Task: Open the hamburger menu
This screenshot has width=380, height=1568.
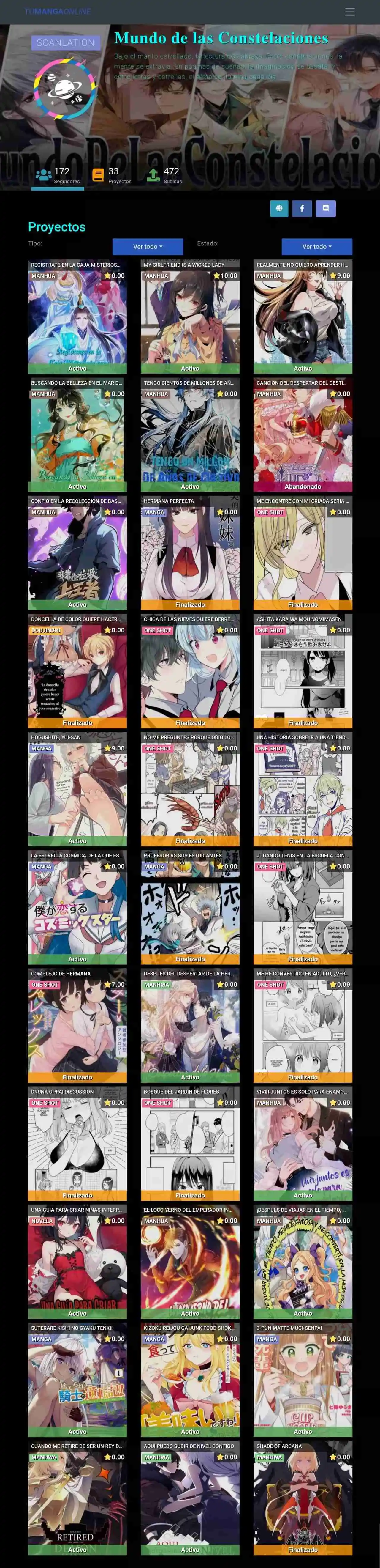Action: coord(350,12)
